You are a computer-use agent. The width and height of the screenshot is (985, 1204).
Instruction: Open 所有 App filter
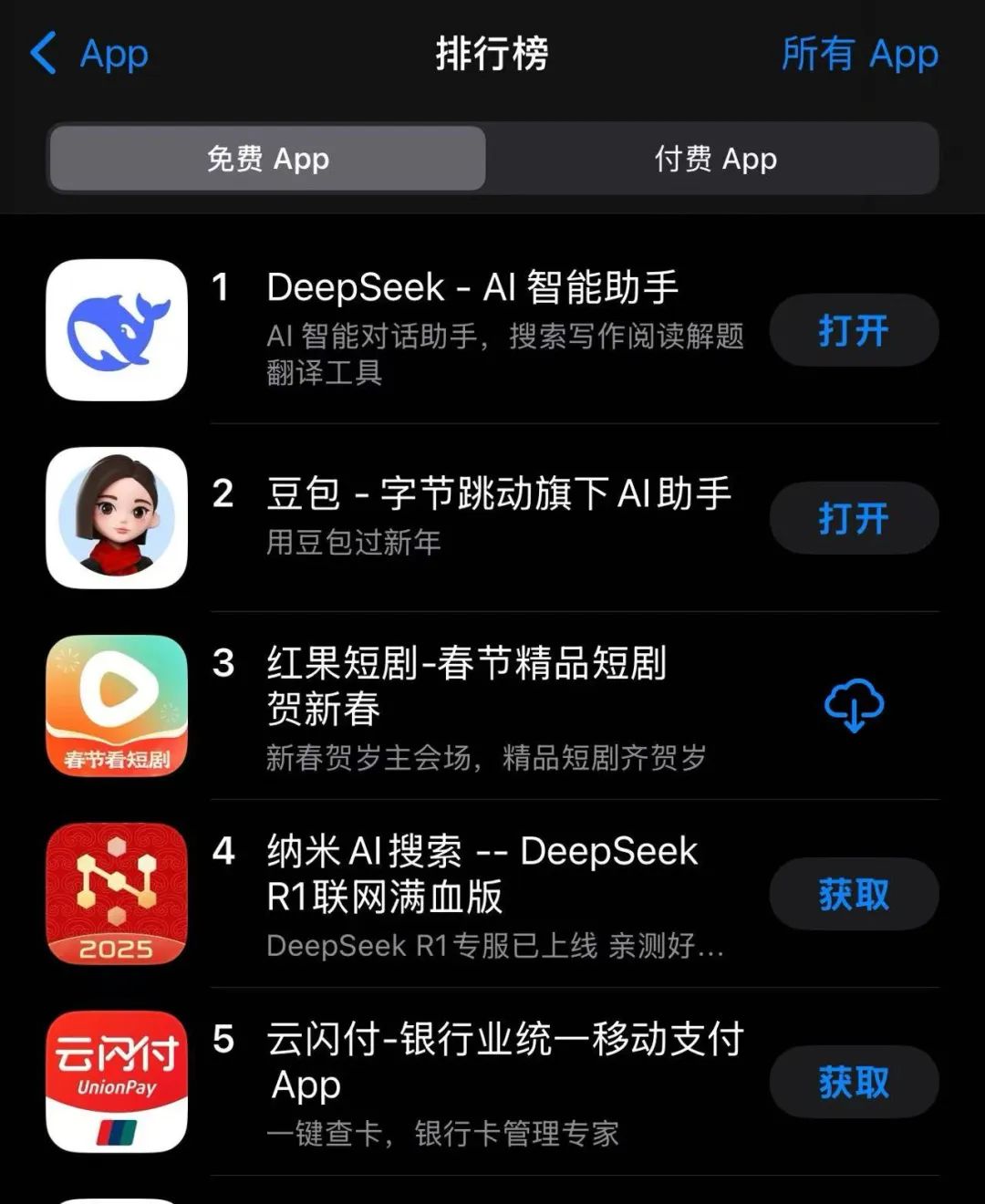[x=860, y=53]
